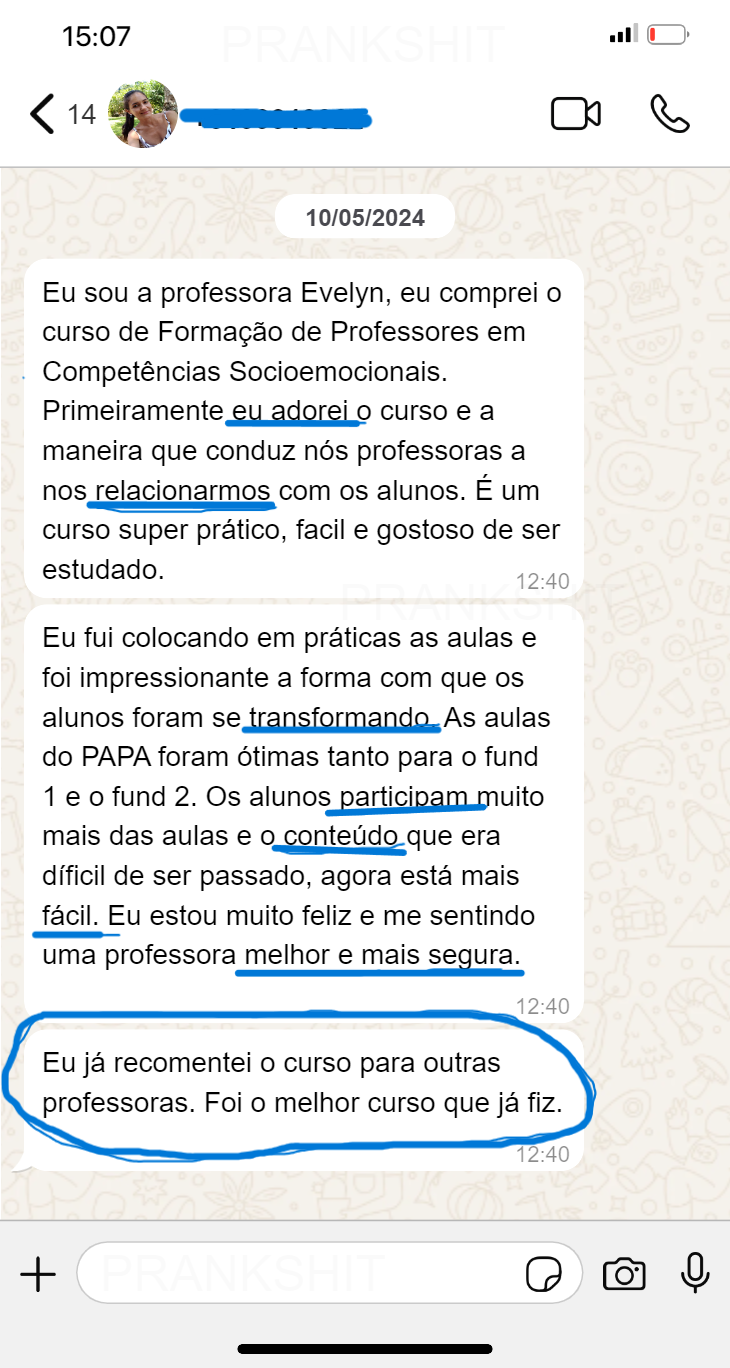Open the attachment plus menu
Viewport: 730px width, 1368px height.
pos(38,1274)
